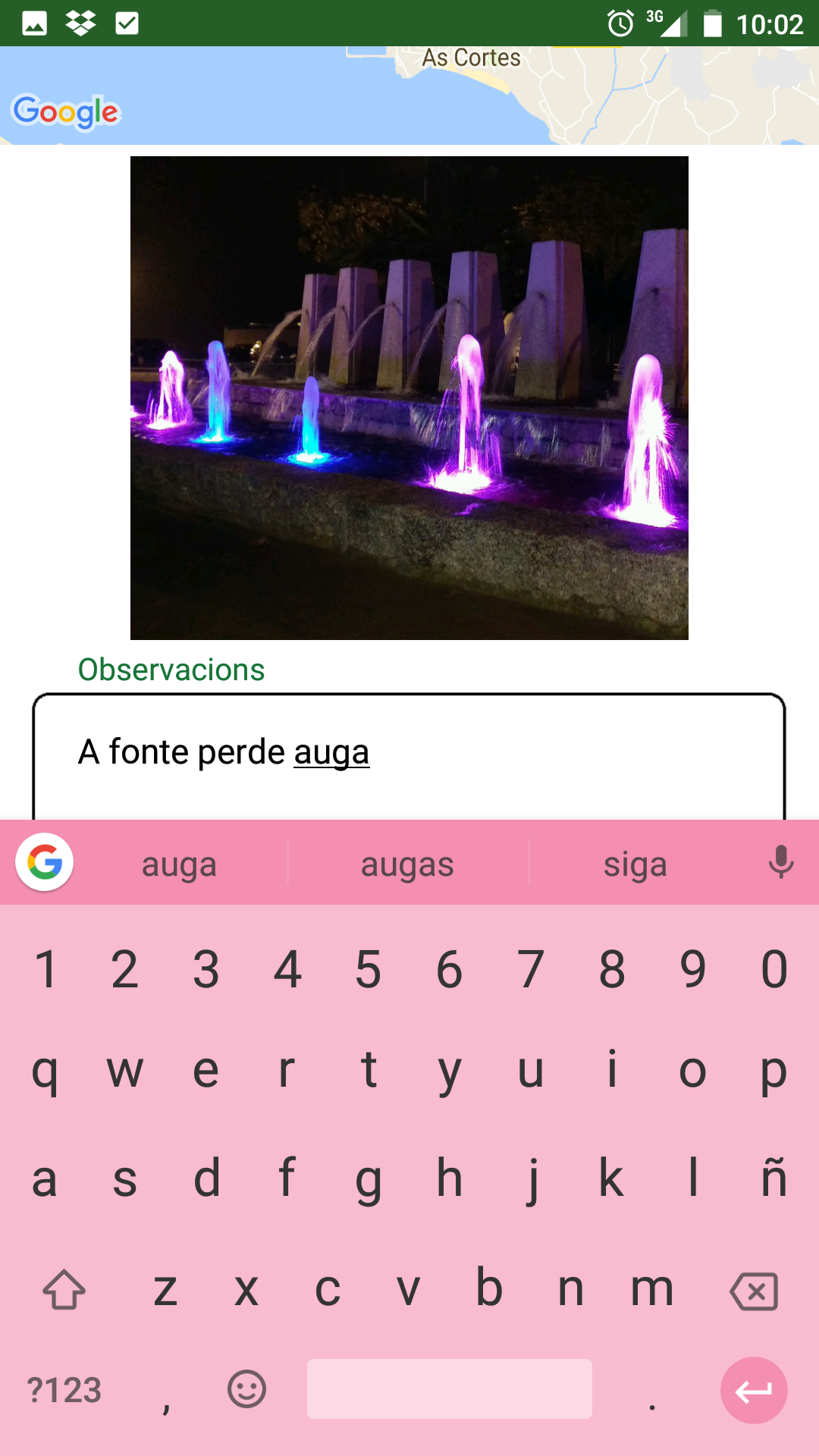Pick the 'auga' suggestion
The height and width of the screenshot is (1456, 819).
point(179,864)
